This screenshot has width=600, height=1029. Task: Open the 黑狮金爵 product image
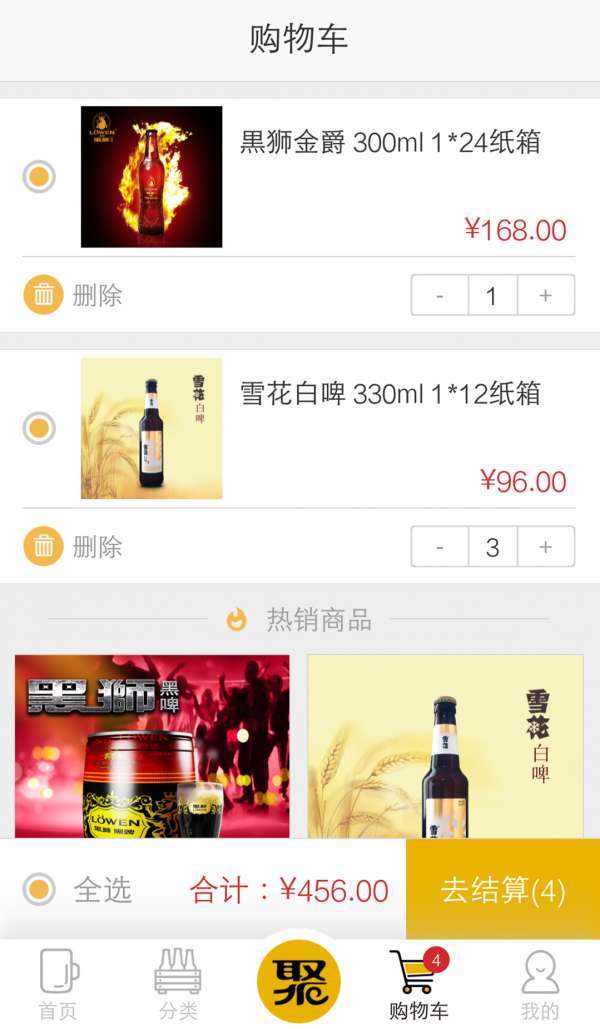pyautogui.click(x=151, y=177)
